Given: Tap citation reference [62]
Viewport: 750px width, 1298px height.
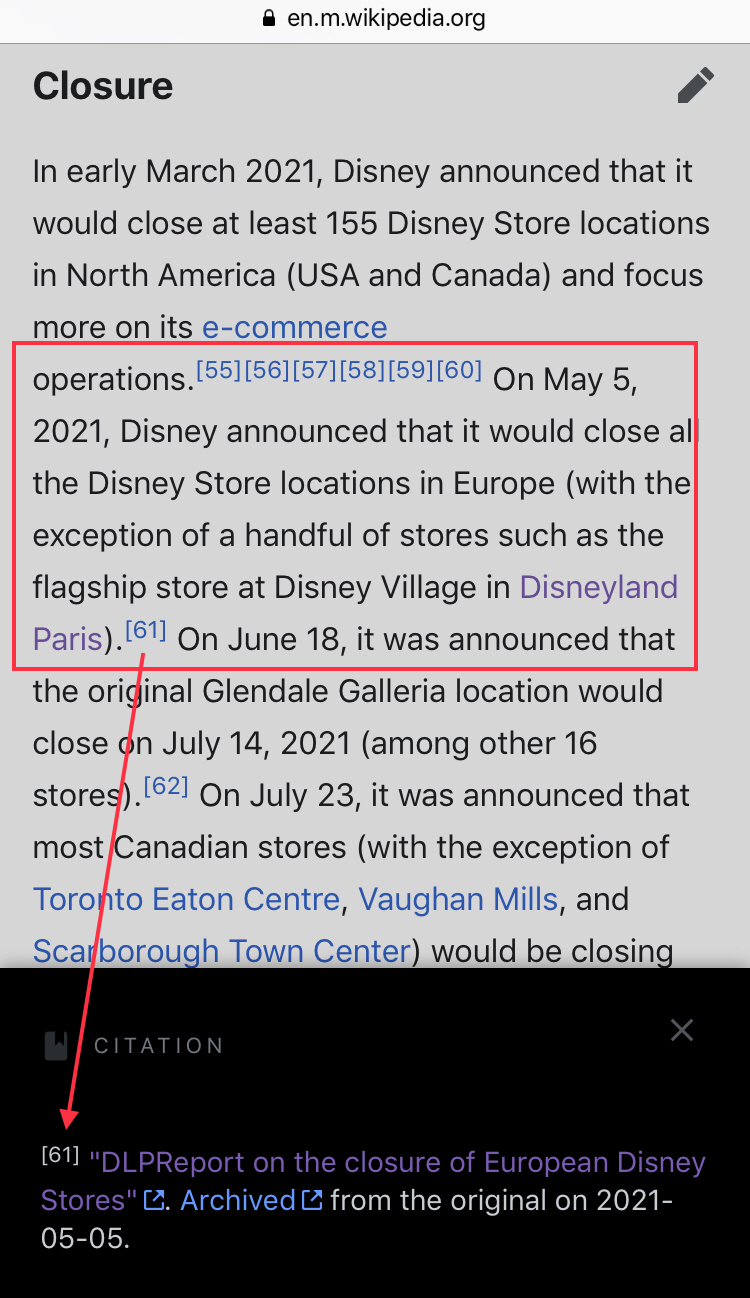Looking at the screenshot, I should point(166,786).
